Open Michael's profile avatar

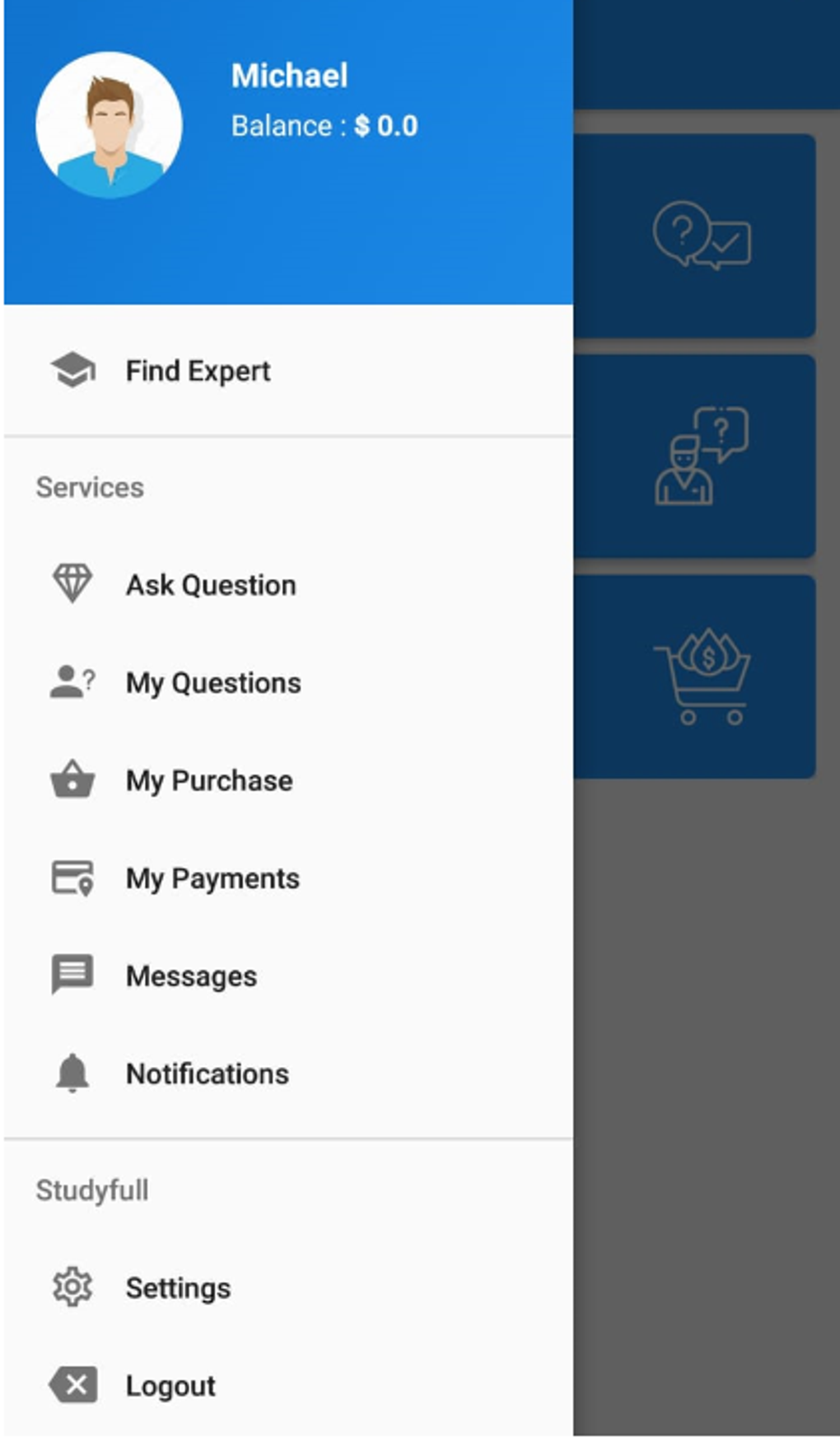click(109, 124)
